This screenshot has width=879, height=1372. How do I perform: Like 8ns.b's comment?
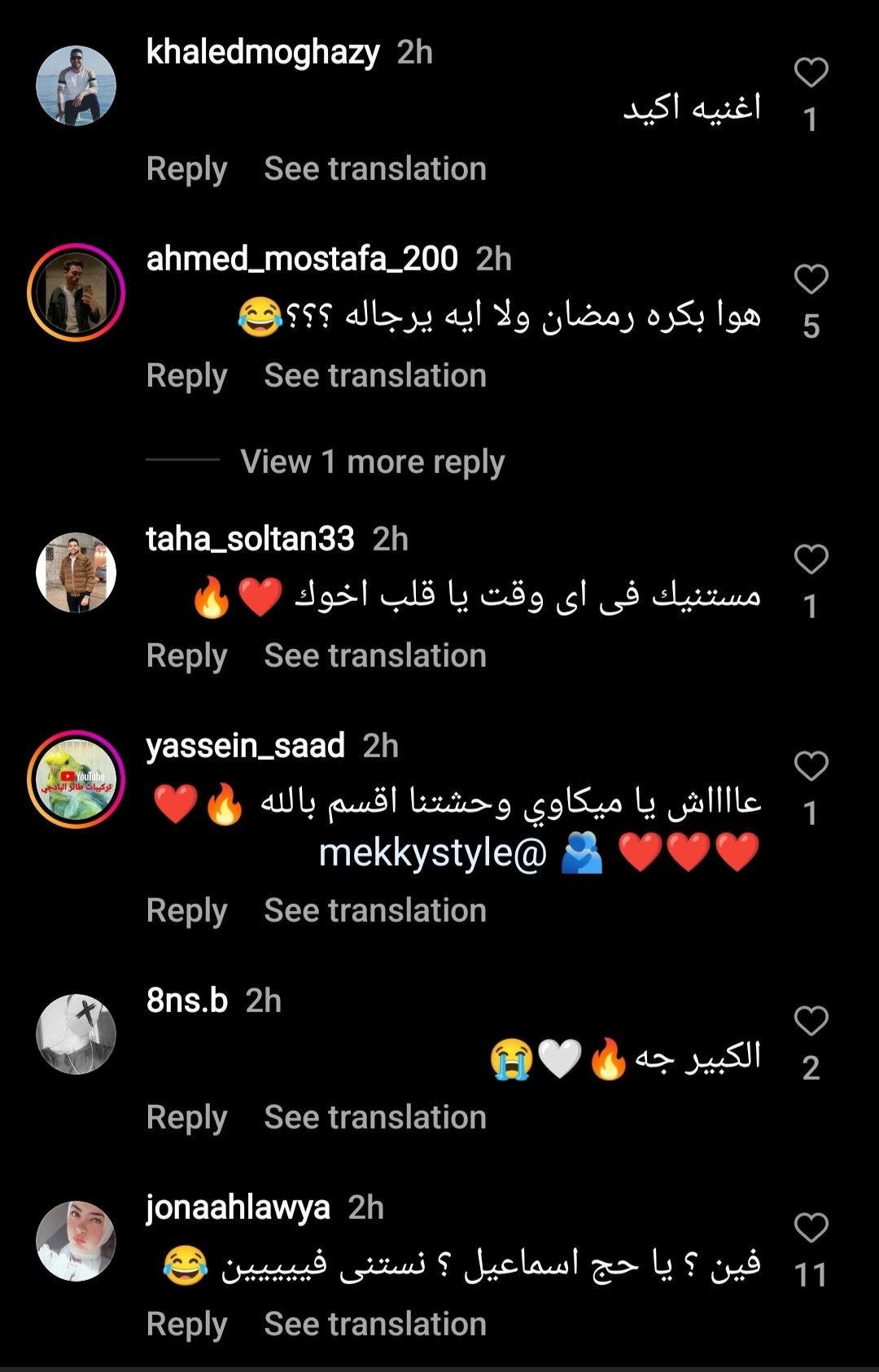[811, 1021]
